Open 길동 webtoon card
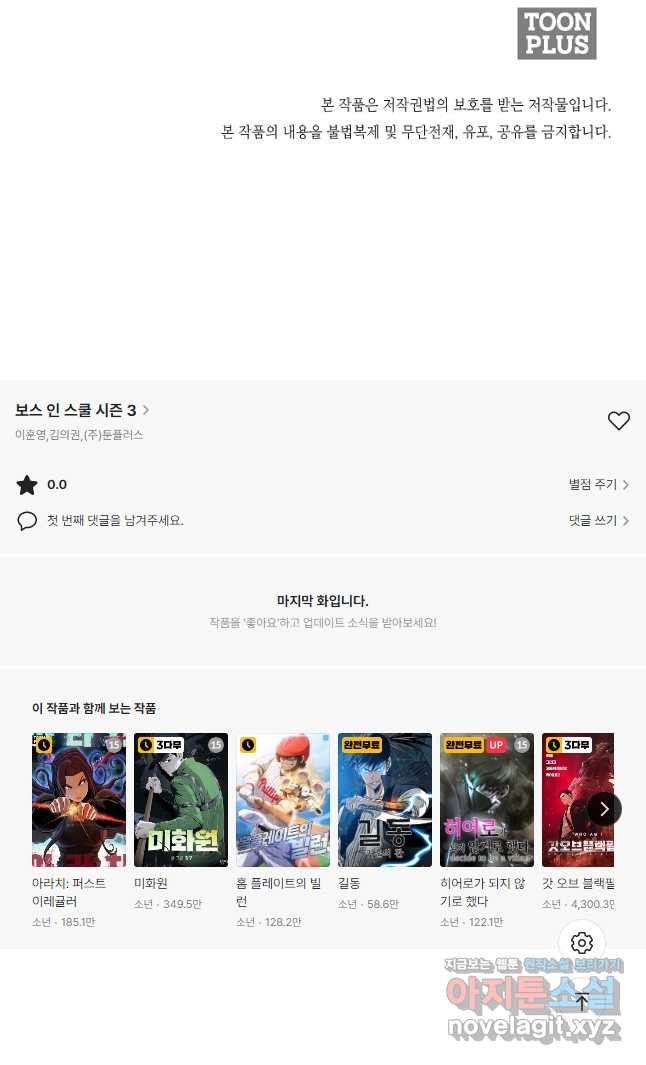Screen dimensions: 646x1065 (x=385, y=800)
